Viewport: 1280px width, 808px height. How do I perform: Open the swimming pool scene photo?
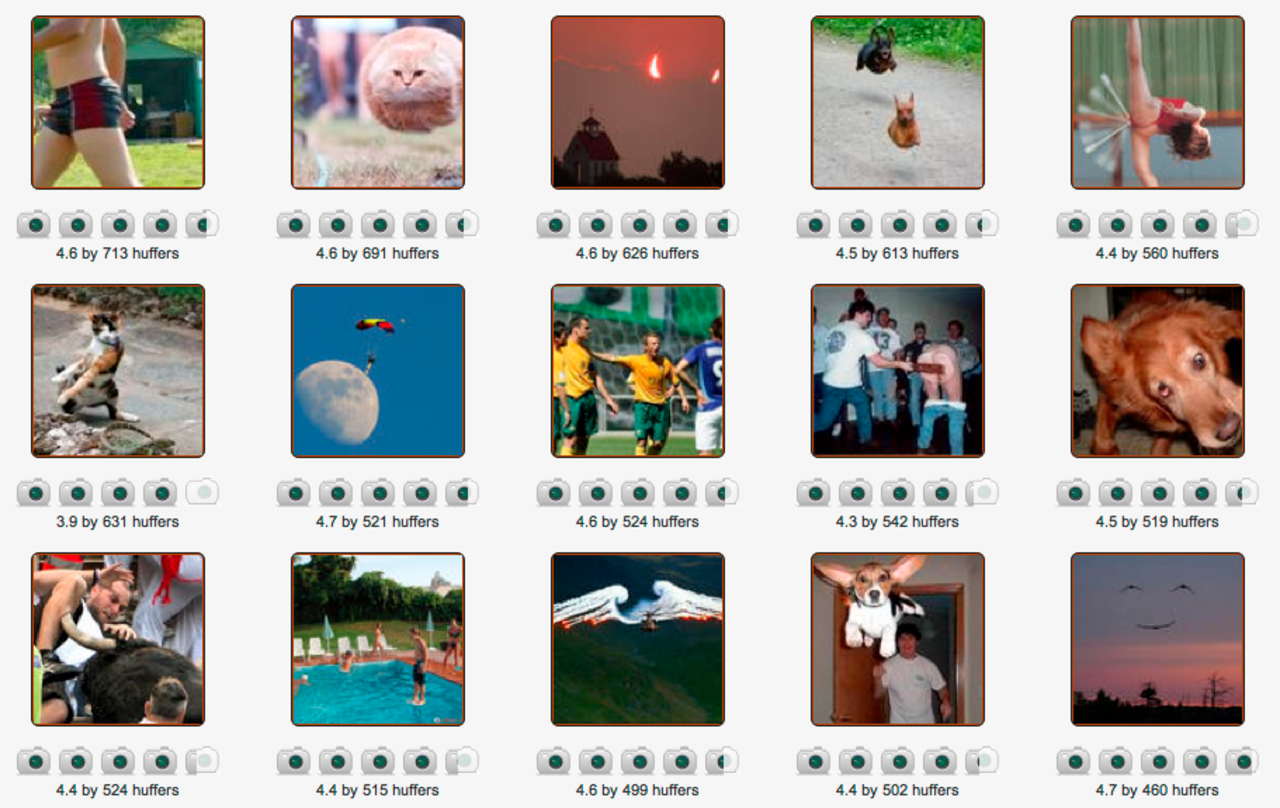[378, 639]
